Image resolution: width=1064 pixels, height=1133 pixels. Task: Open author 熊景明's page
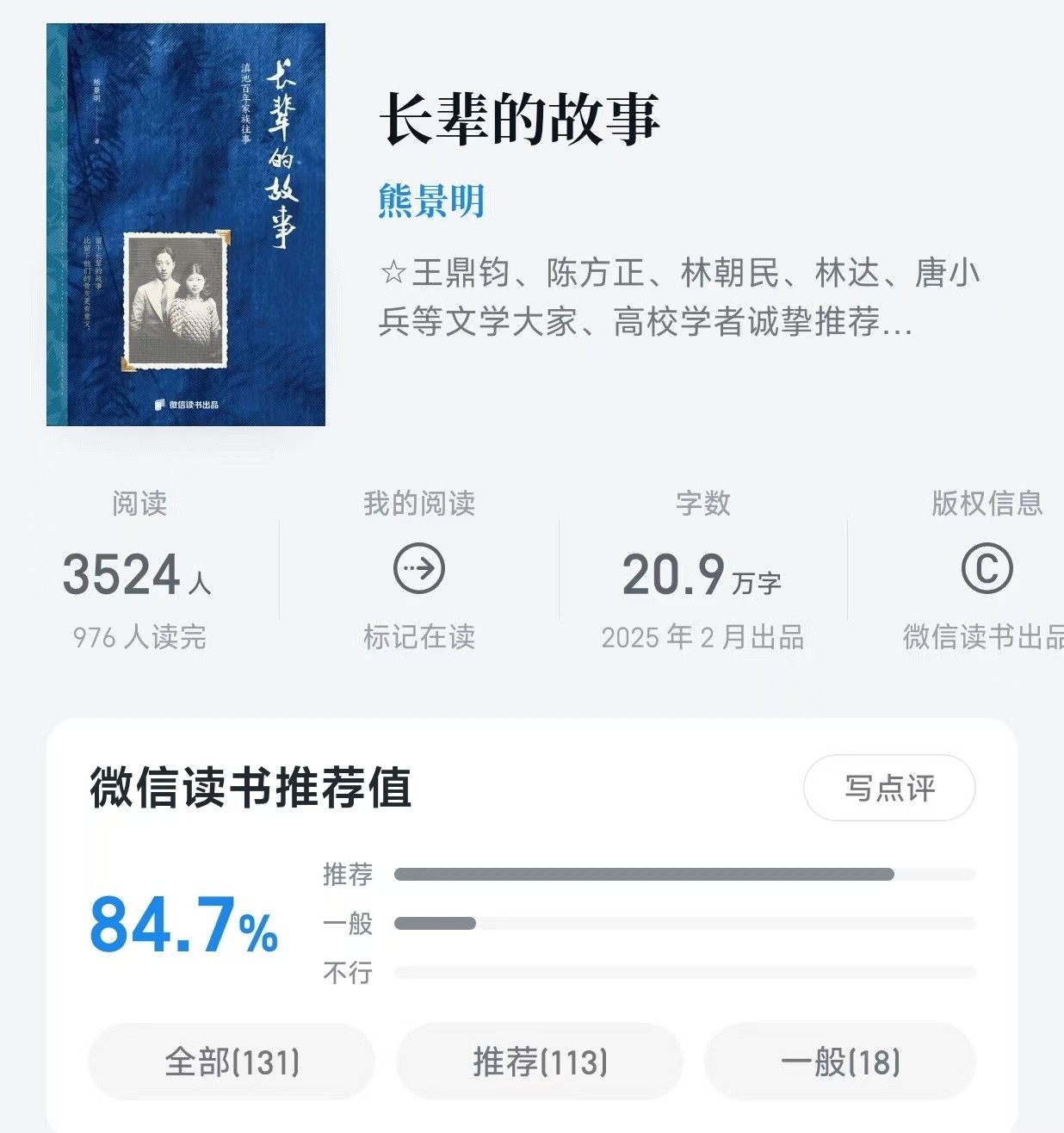[431, 201]
